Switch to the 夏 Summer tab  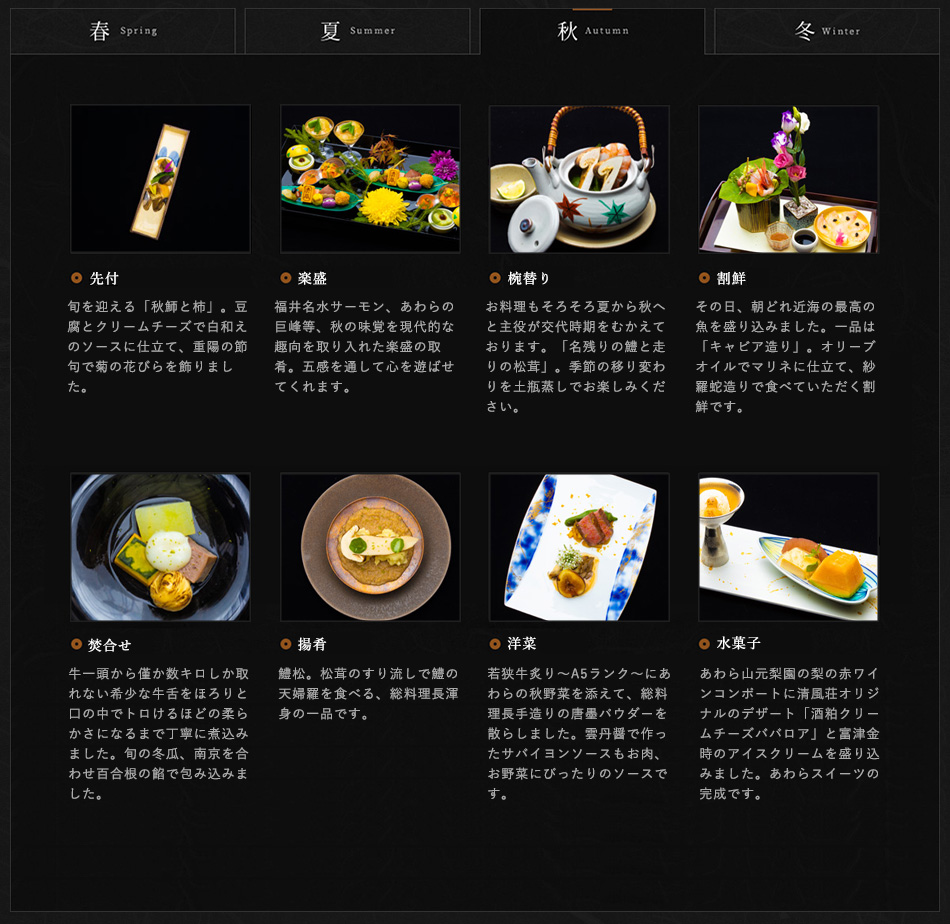coord(357,31)
